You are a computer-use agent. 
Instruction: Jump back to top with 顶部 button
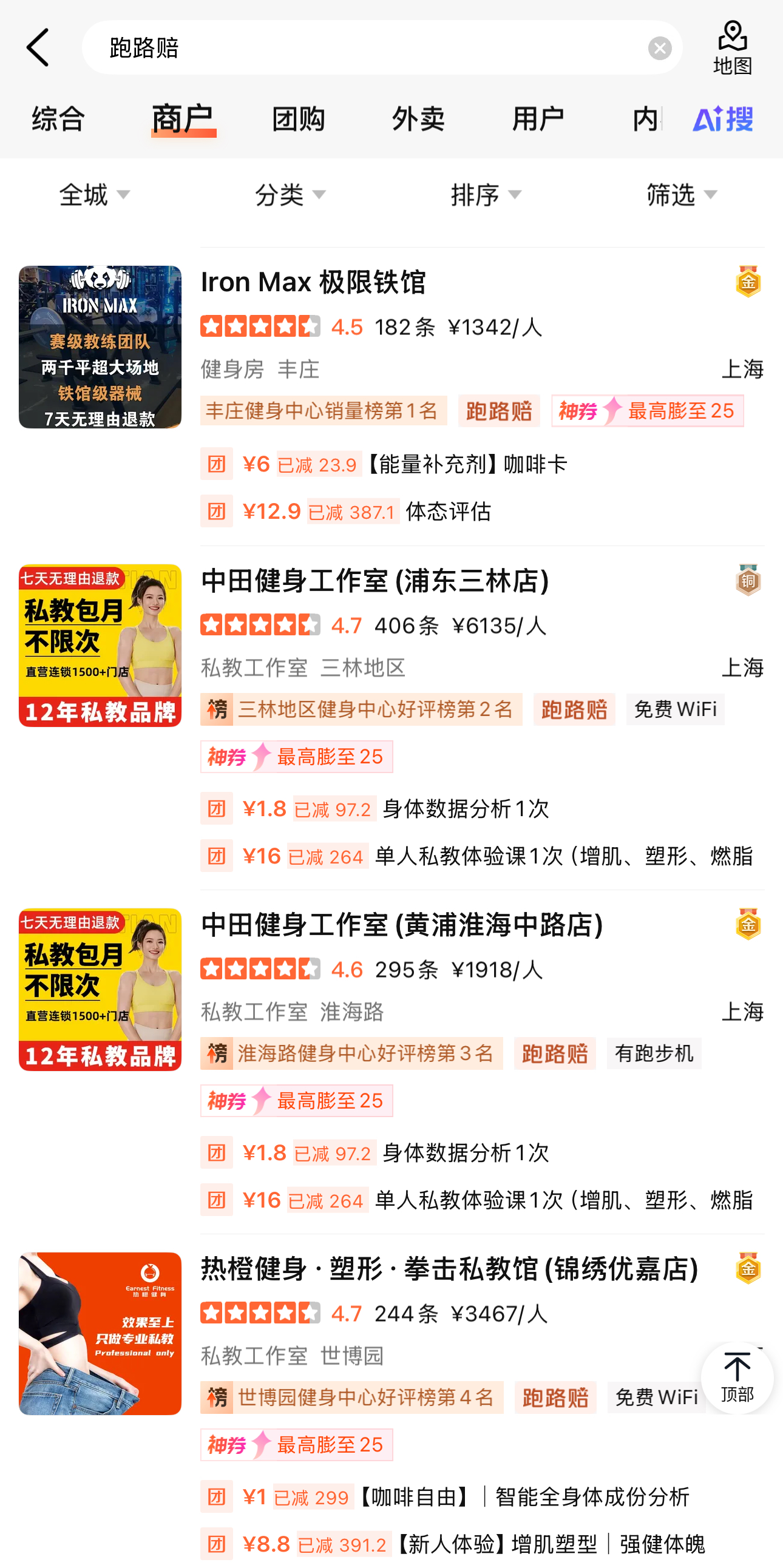click(737, 1378)
